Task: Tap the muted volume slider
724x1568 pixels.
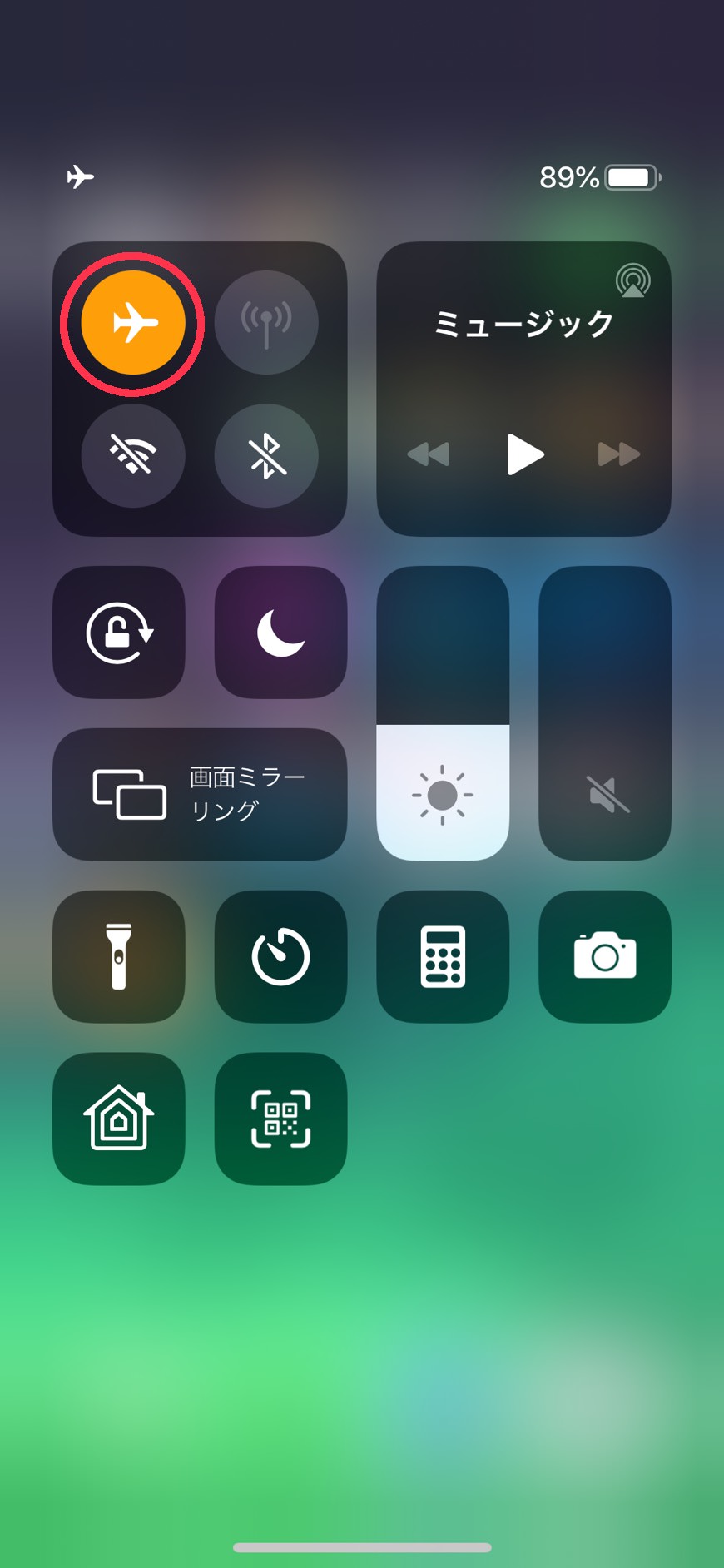Action: [605, 712]
